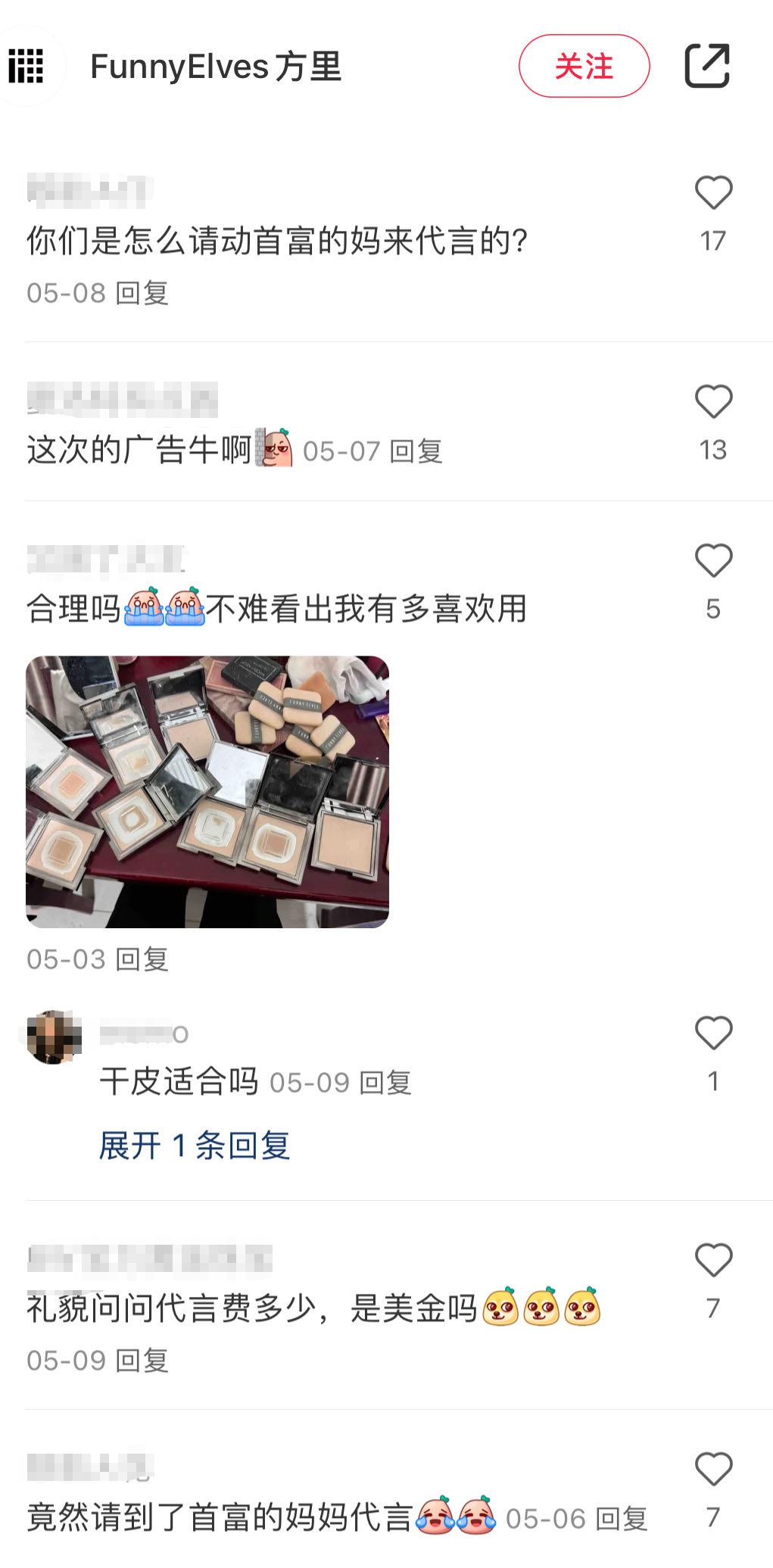This screenshot has height=1568, width=773.
Task: Reply to the comment 礼貌问问代言费多少
Action: click(x=142, y=1361)
